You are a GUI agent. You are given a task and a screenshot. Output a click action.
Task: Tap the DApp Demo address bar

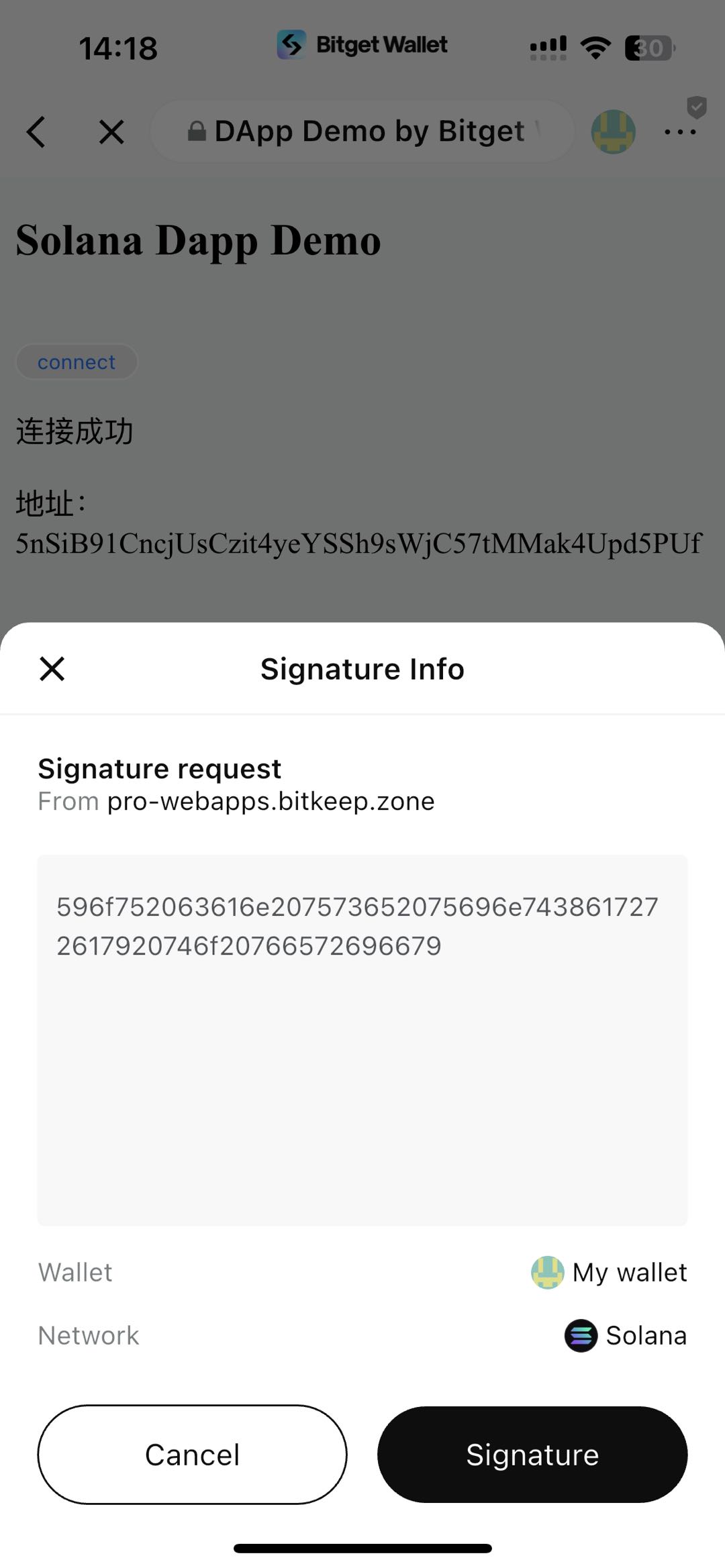tap(362, 132)
